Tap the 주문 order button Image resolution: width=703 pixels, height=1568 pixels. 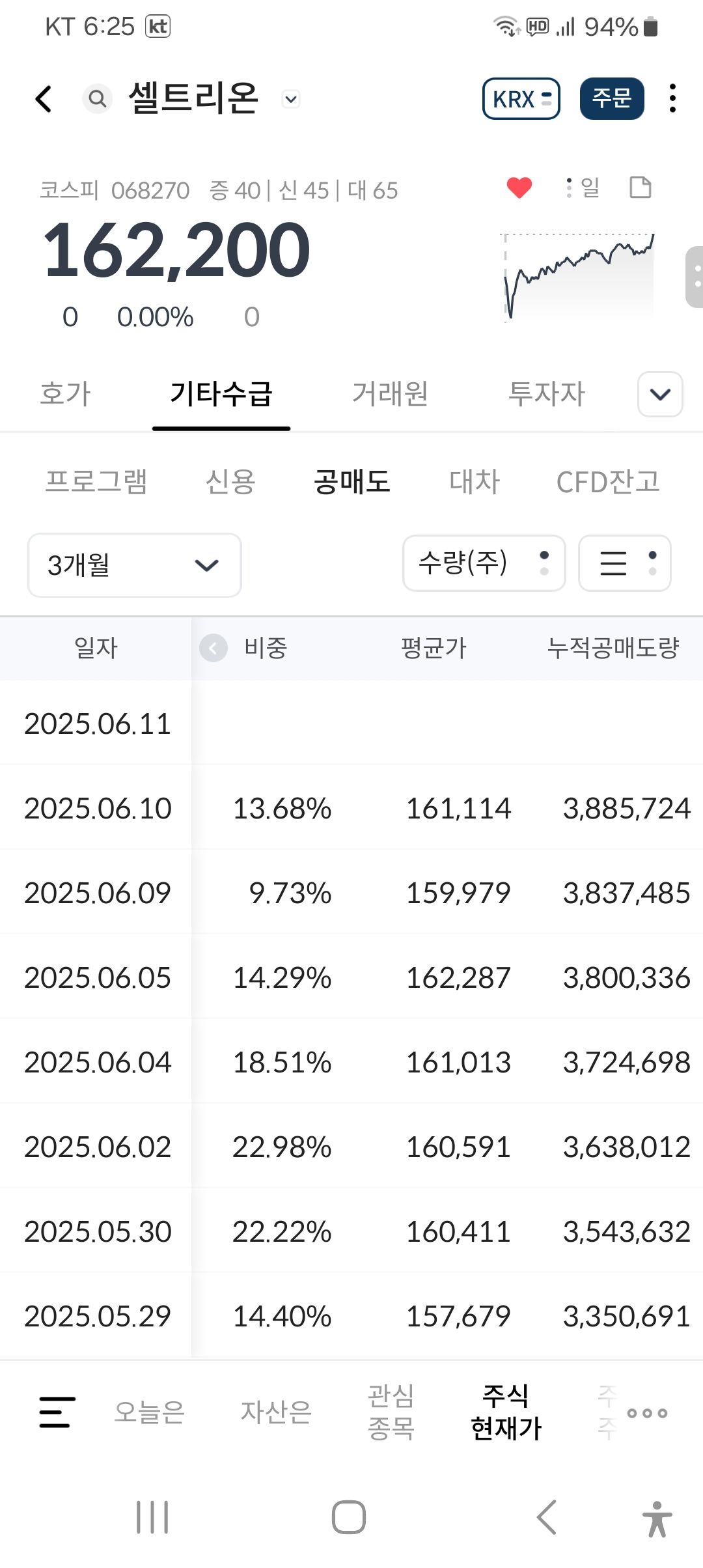pyautogui.click(x=612, y=99)
